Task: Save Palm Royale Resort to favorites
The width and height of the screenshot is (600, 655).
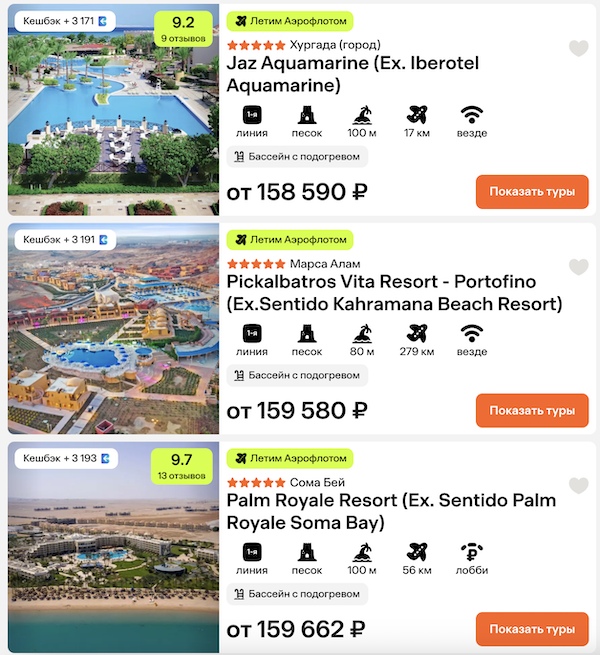Action: point(578,485)
